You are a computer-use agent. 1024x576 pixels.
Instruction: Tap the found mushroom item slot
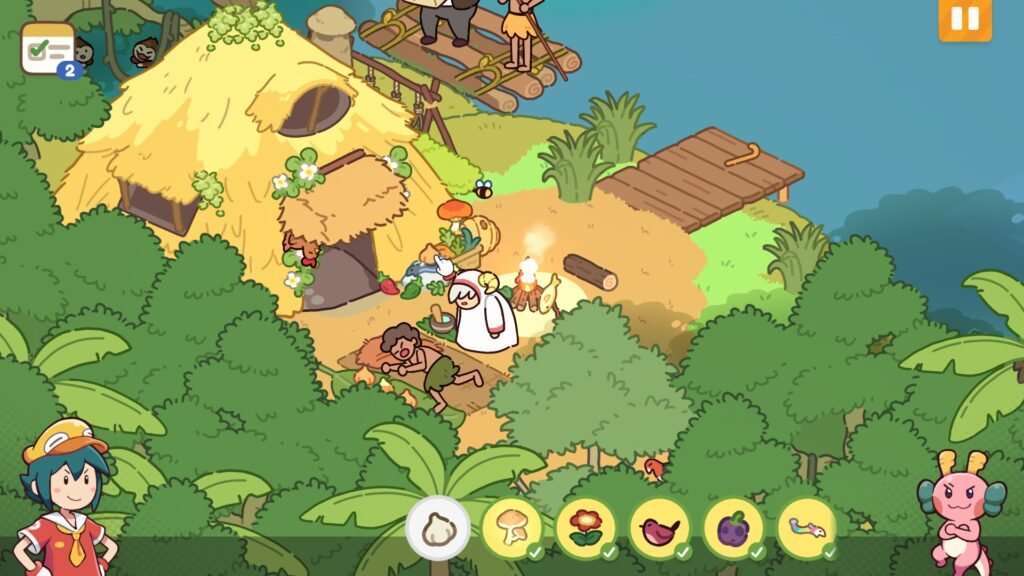coord(511,528)
